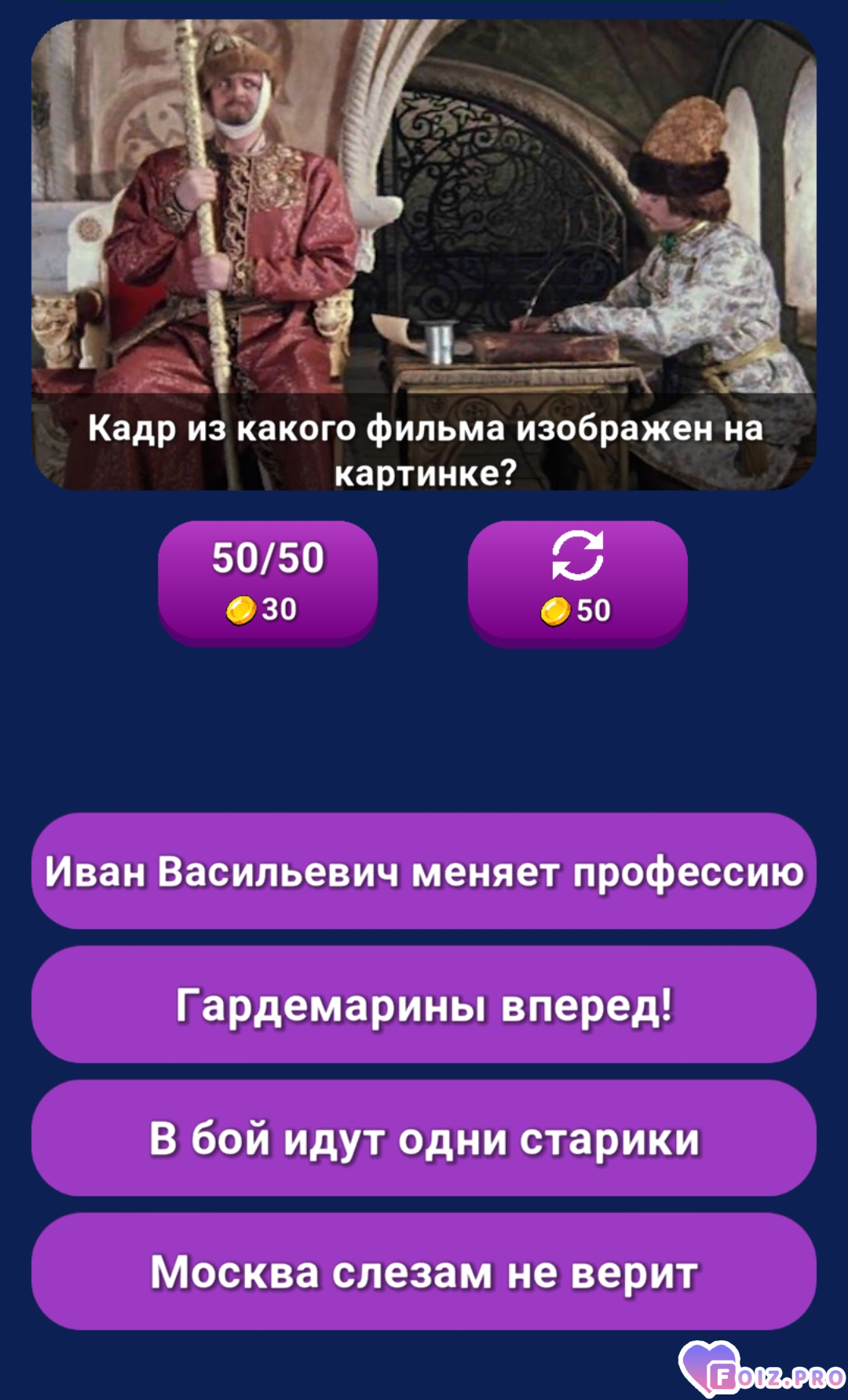Swap the question for 50 coins
Screen dimensions: 848x1400
[577, 583]
